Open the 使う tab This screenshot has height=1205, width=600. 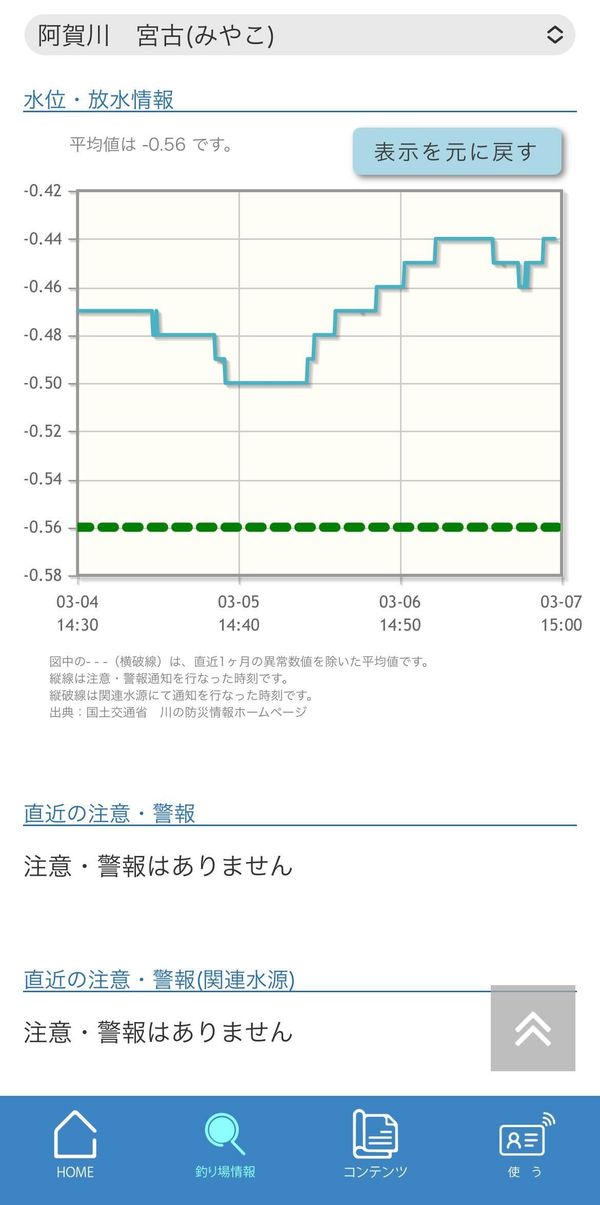[x=525, y=1146]
